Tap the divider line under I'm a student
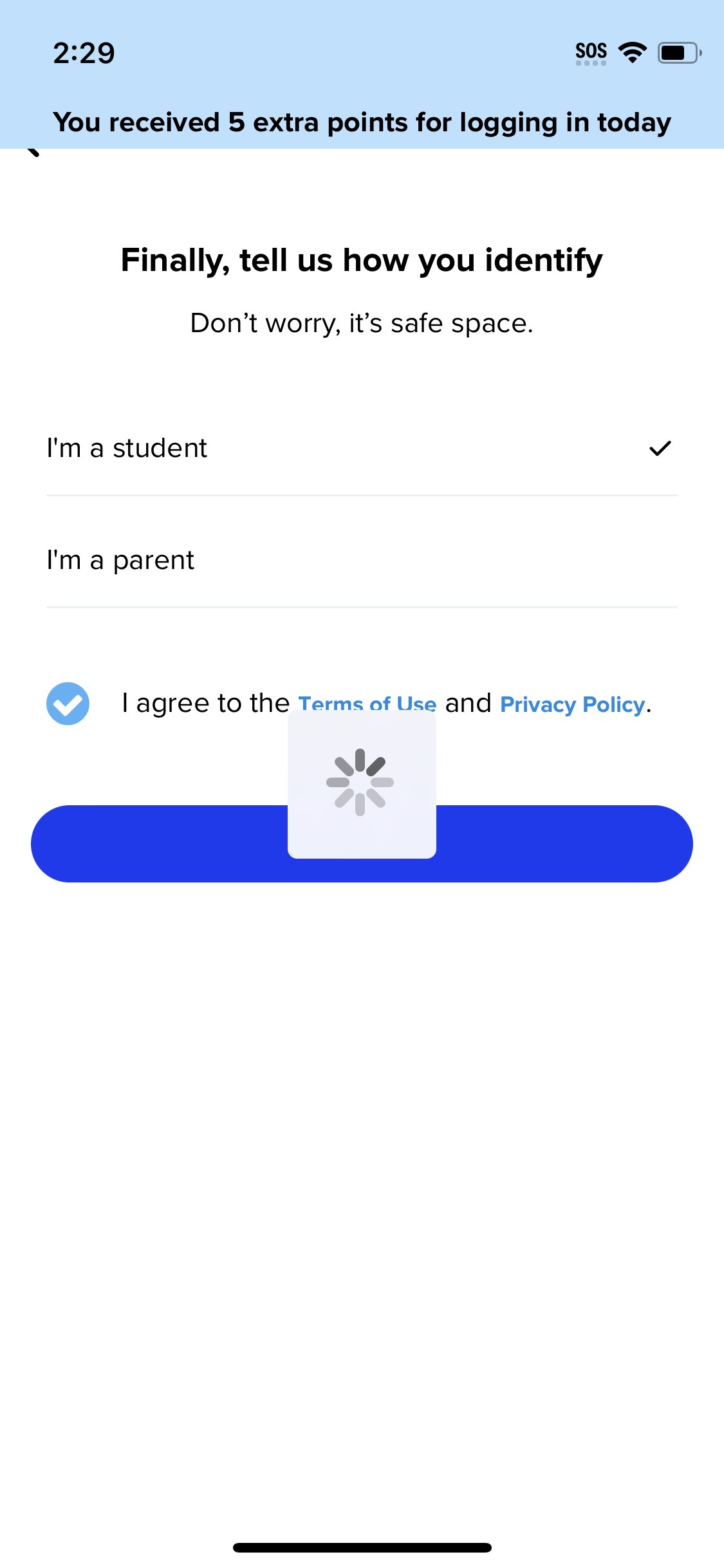 pyautogui.click(x=362, y=494)
